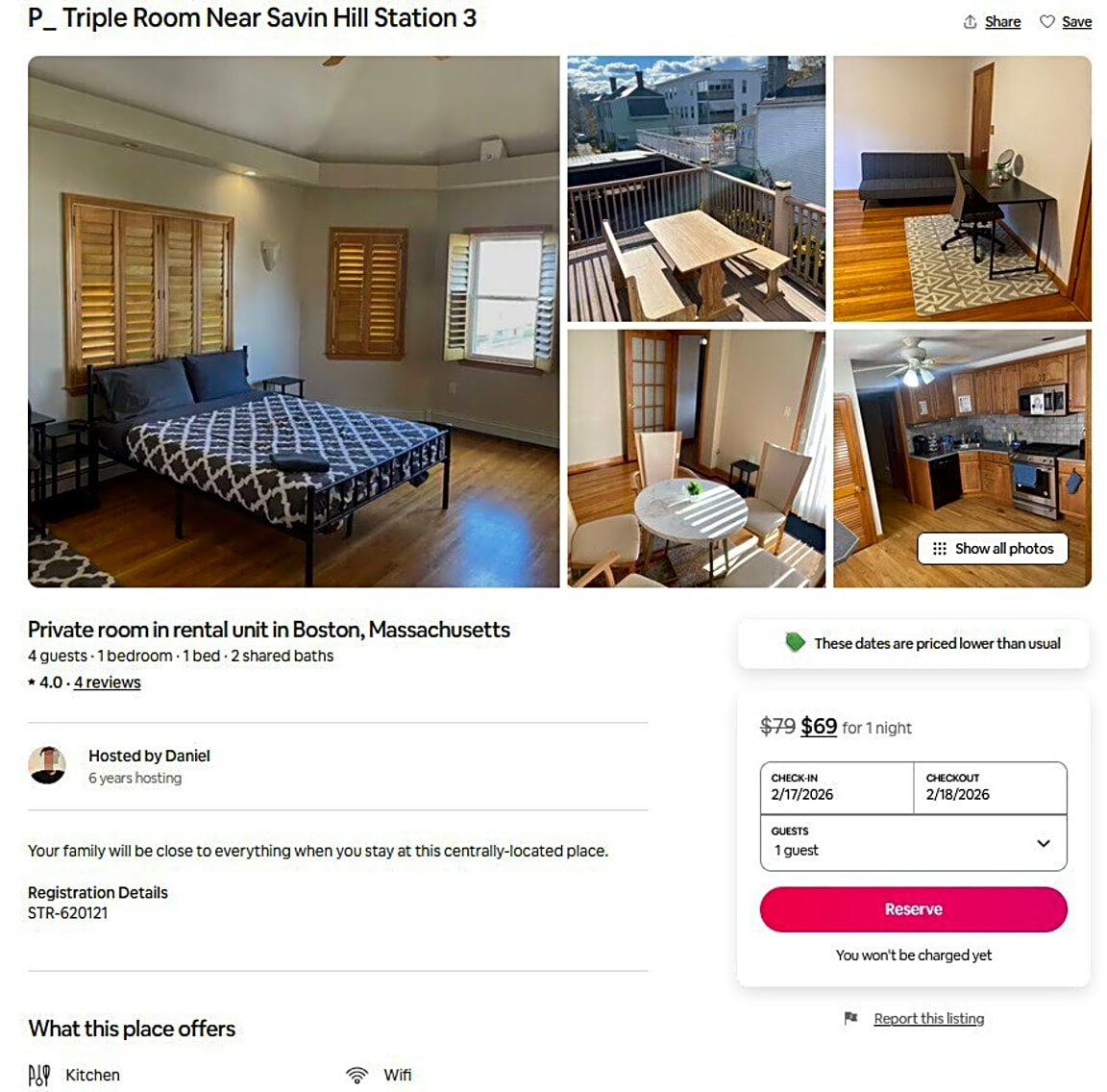Report this listing

pyautogui.click(x=927, y=1019)
